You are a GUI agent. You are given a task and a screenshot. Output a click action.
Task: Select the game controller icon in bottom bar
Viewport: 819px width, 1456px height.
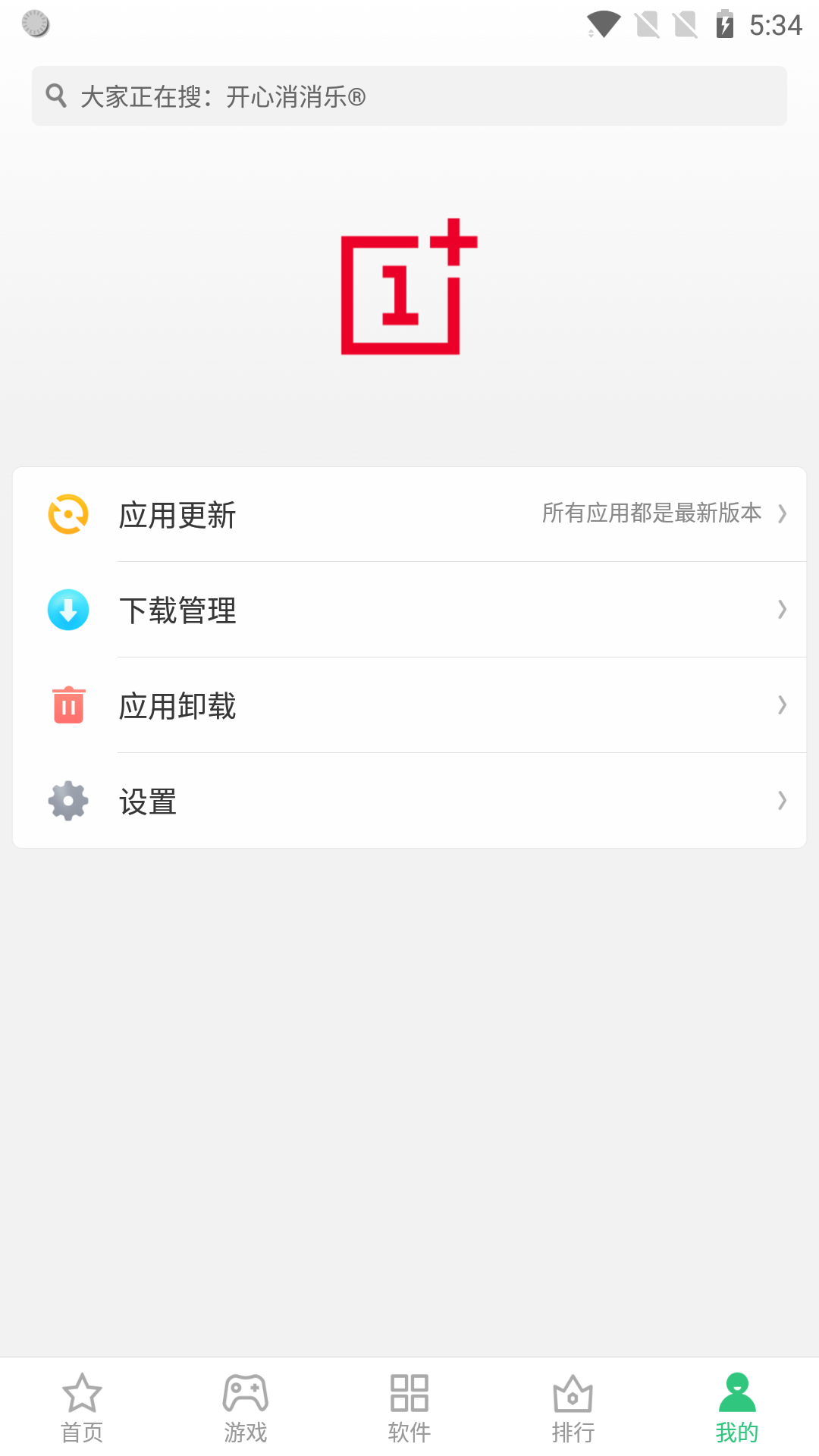(x=244, y=1392)
